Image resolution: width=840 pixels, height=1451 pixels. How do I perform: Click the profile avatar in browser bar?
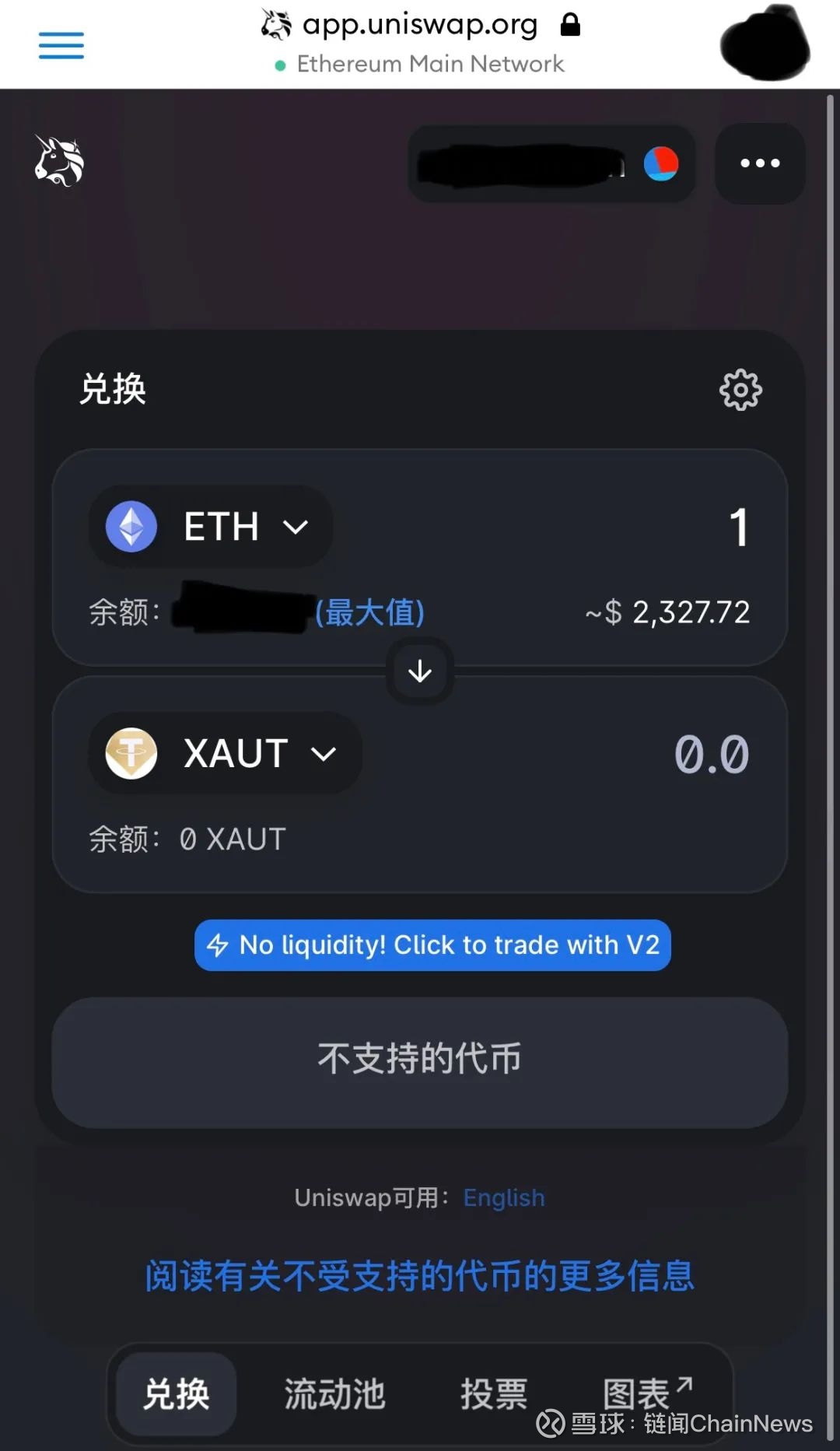pos(764,44)
